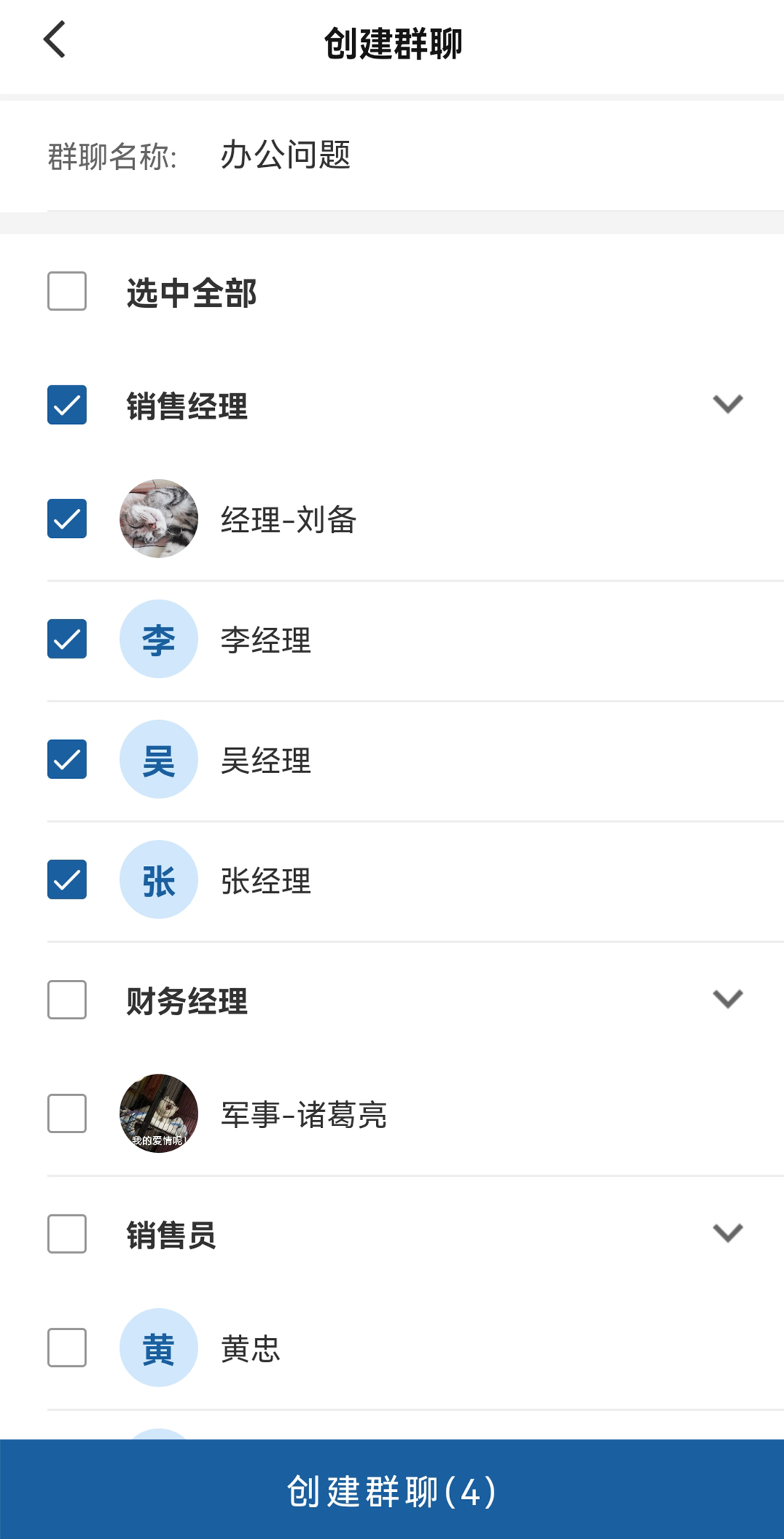
Task: Select 军事-诸葛亮
Action: [x=67, y=1114]
